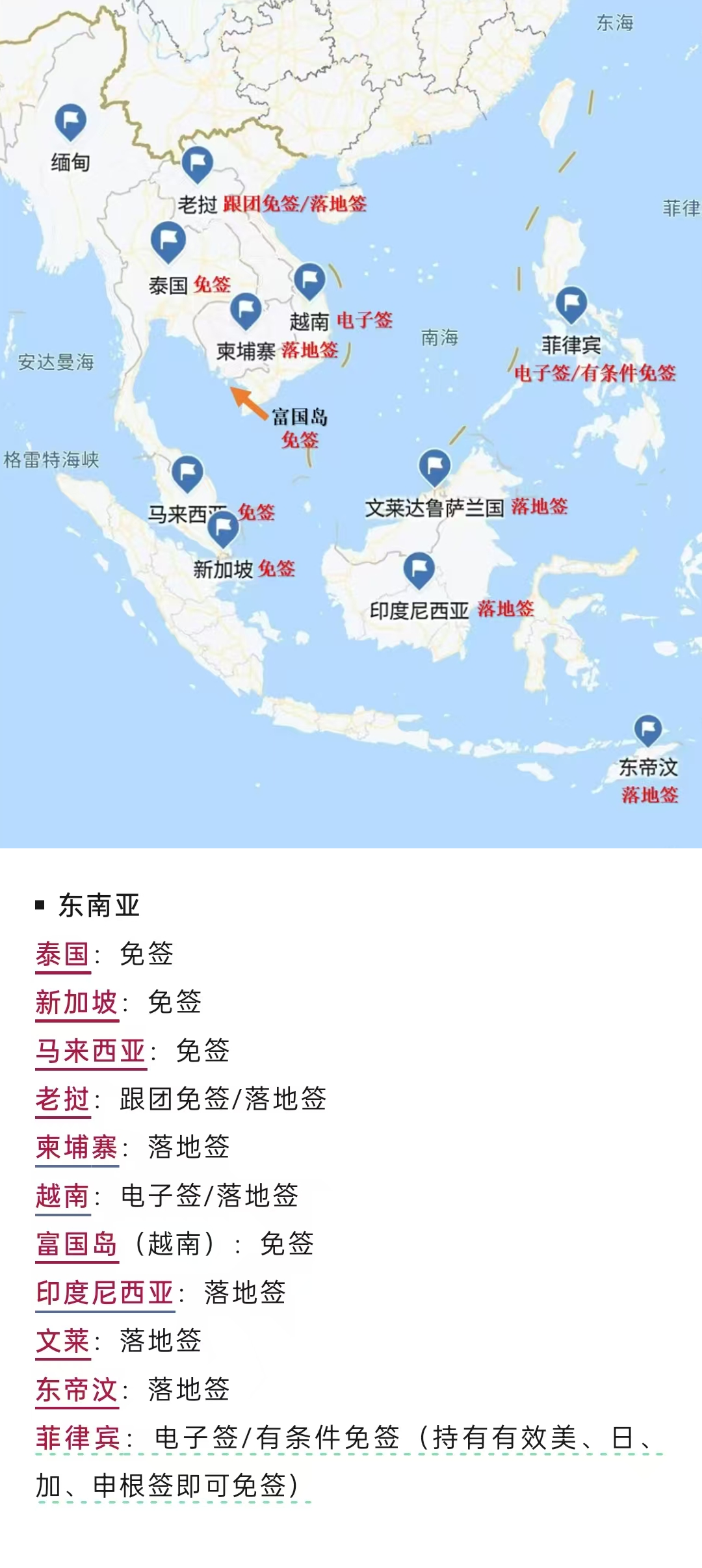This screenshot has width=702, height=1568.
Task: Open the 柬埔寨 link
Action: coord(76,1147)
